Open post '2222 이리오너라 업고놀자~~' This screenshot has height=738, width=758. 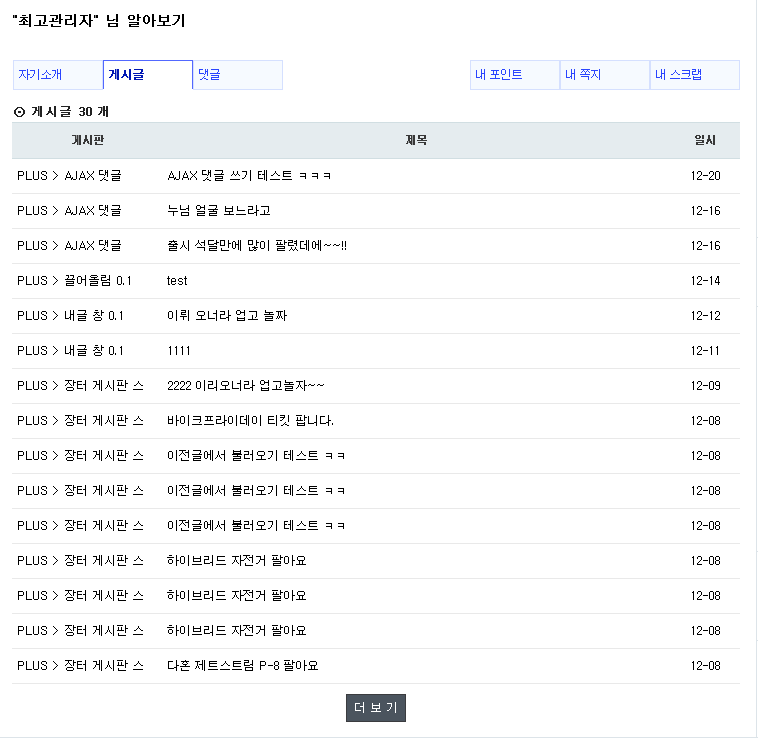click(x=246, y=386)
